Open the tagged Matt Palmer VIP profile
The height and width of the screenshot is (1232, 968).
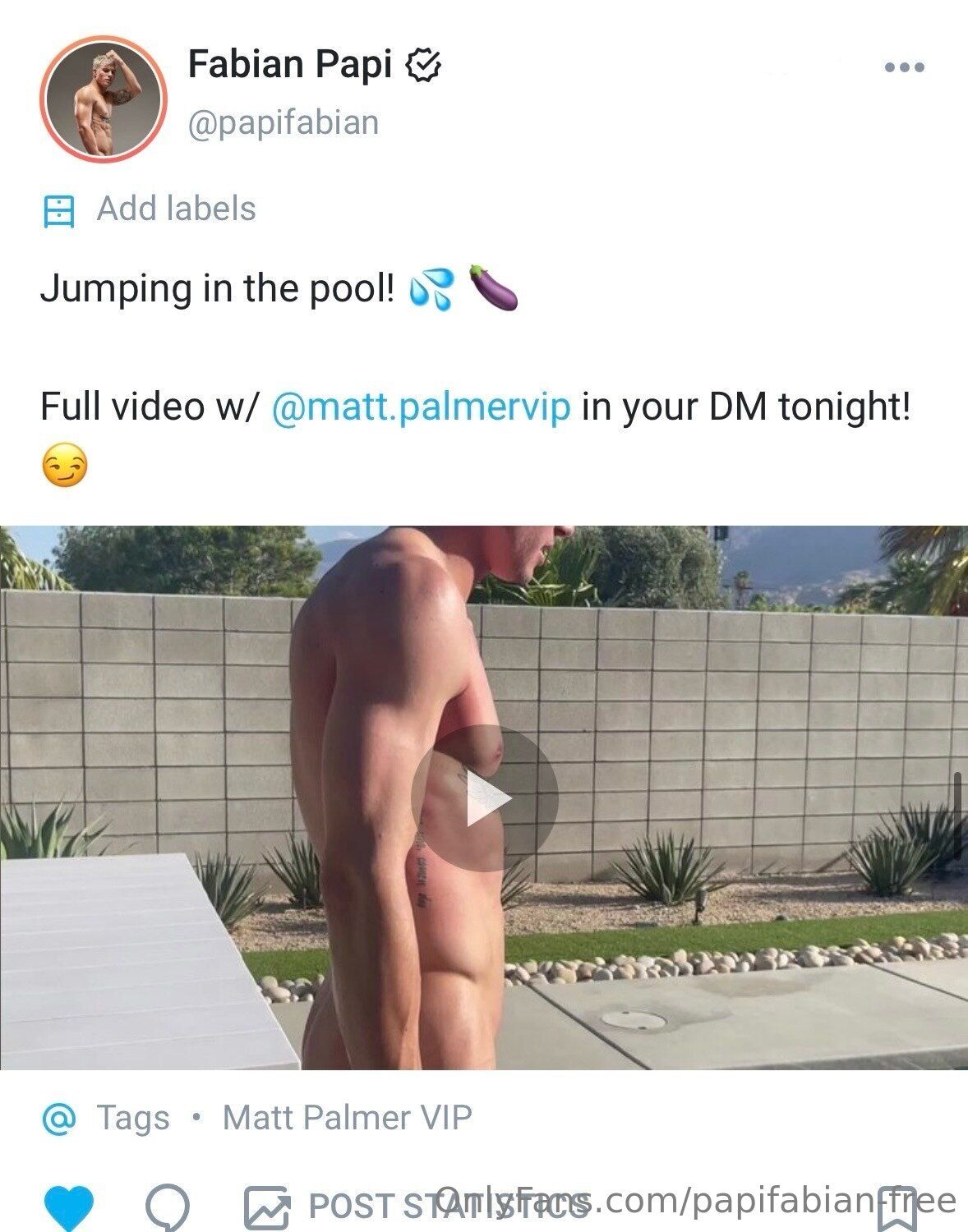tap(347, 1118)
